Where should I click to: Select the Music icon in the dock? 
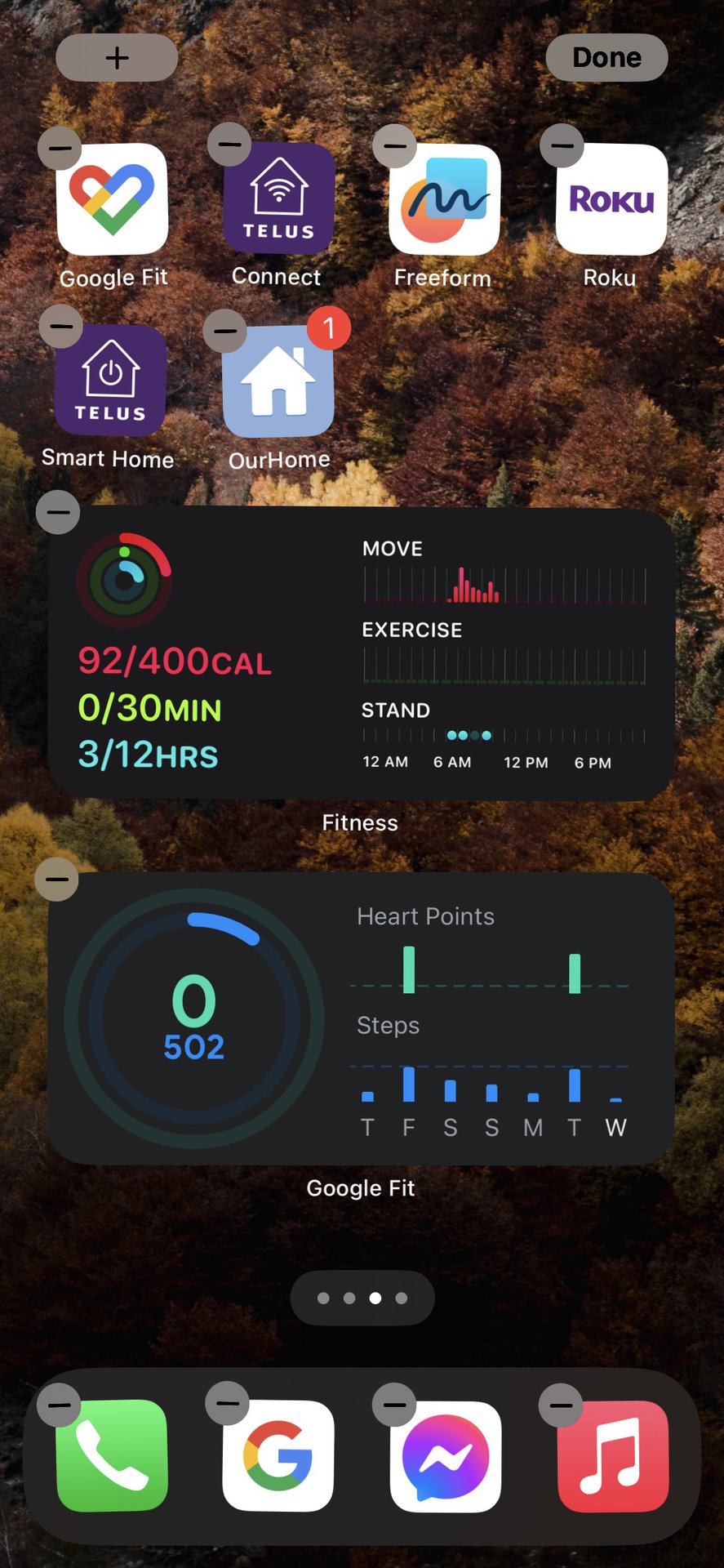coord(613,1457)
